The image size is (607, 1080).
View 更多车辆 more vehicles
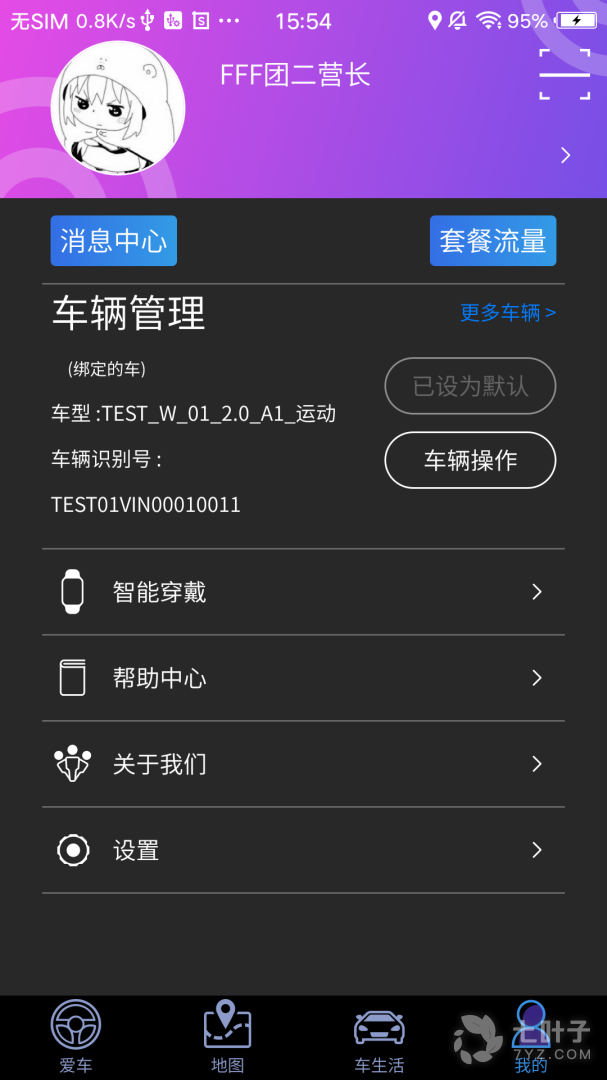point(507,313)
